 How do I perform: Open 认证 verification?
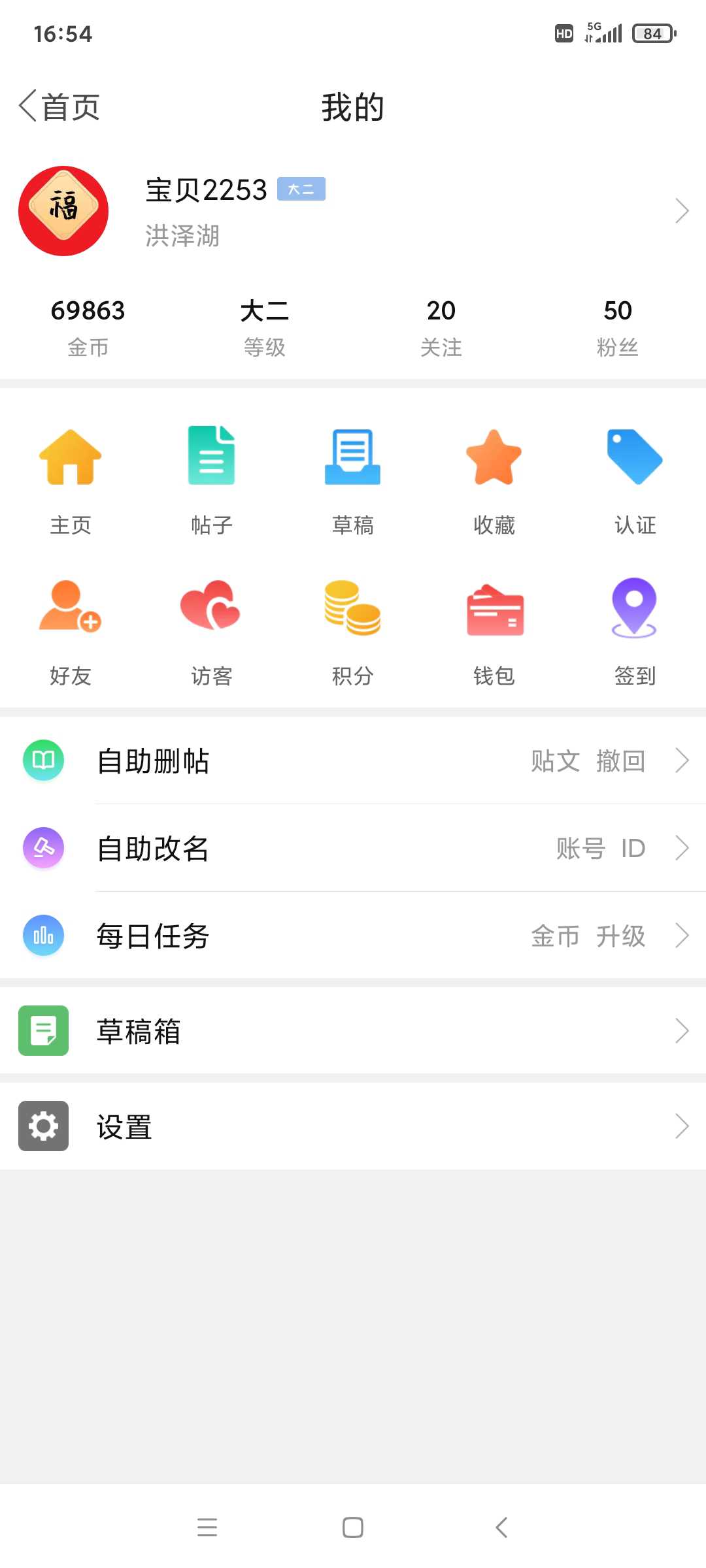point(635,481)
